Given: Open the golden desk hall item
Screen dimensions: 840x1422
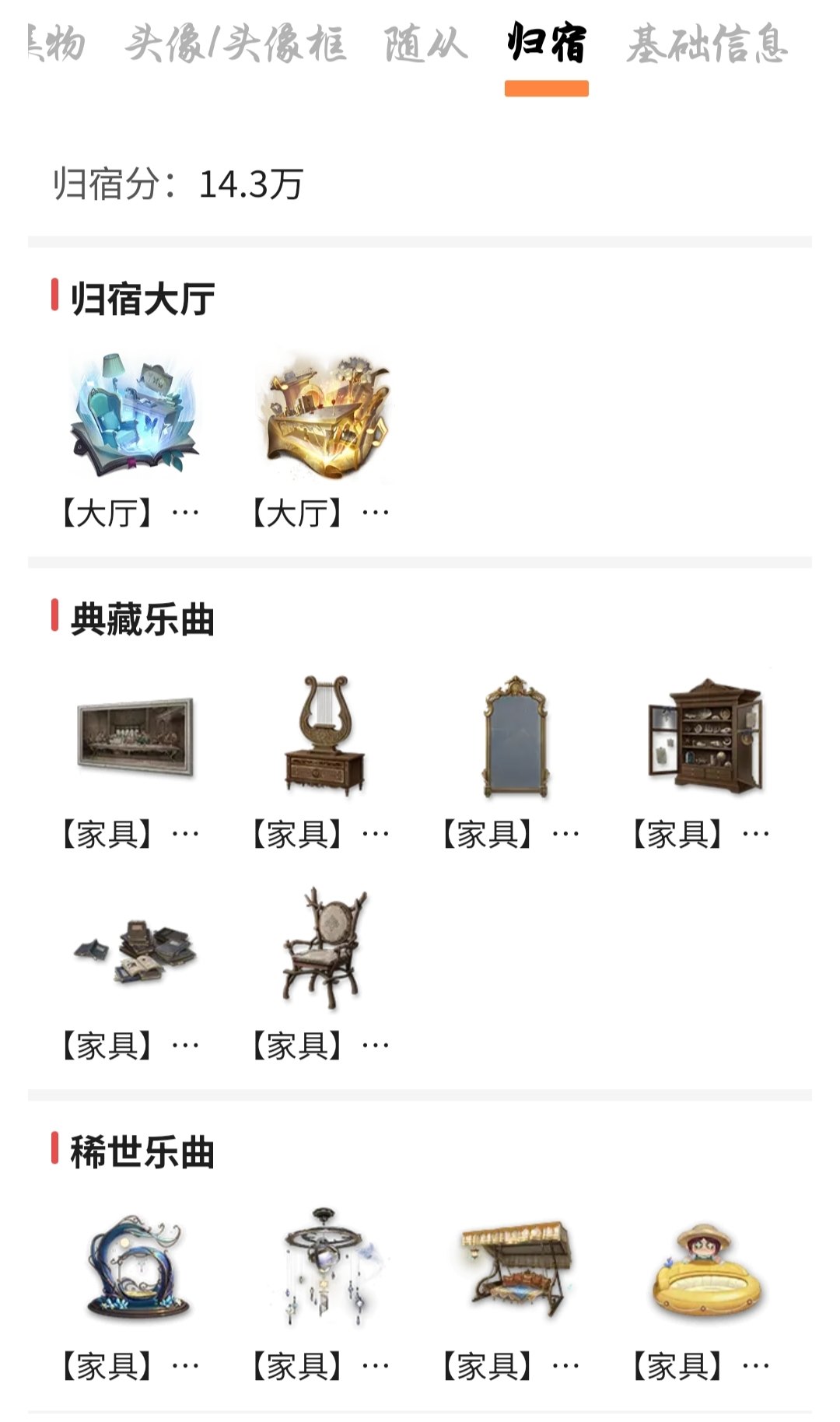Looking at the screenshot, I should click(x=324, y=416).
